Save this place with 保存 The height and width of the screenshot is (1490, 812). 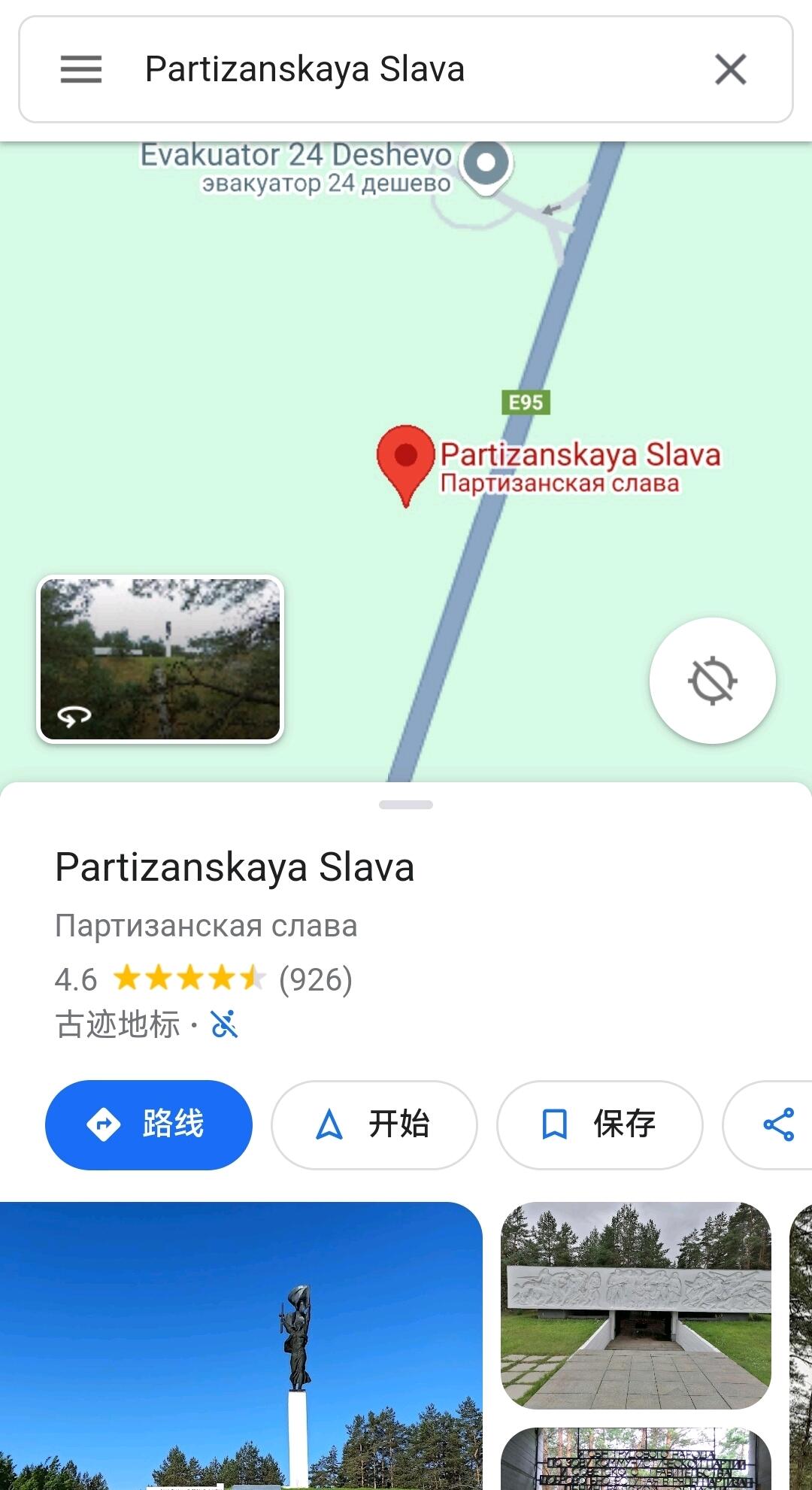tap(599, 1124)
